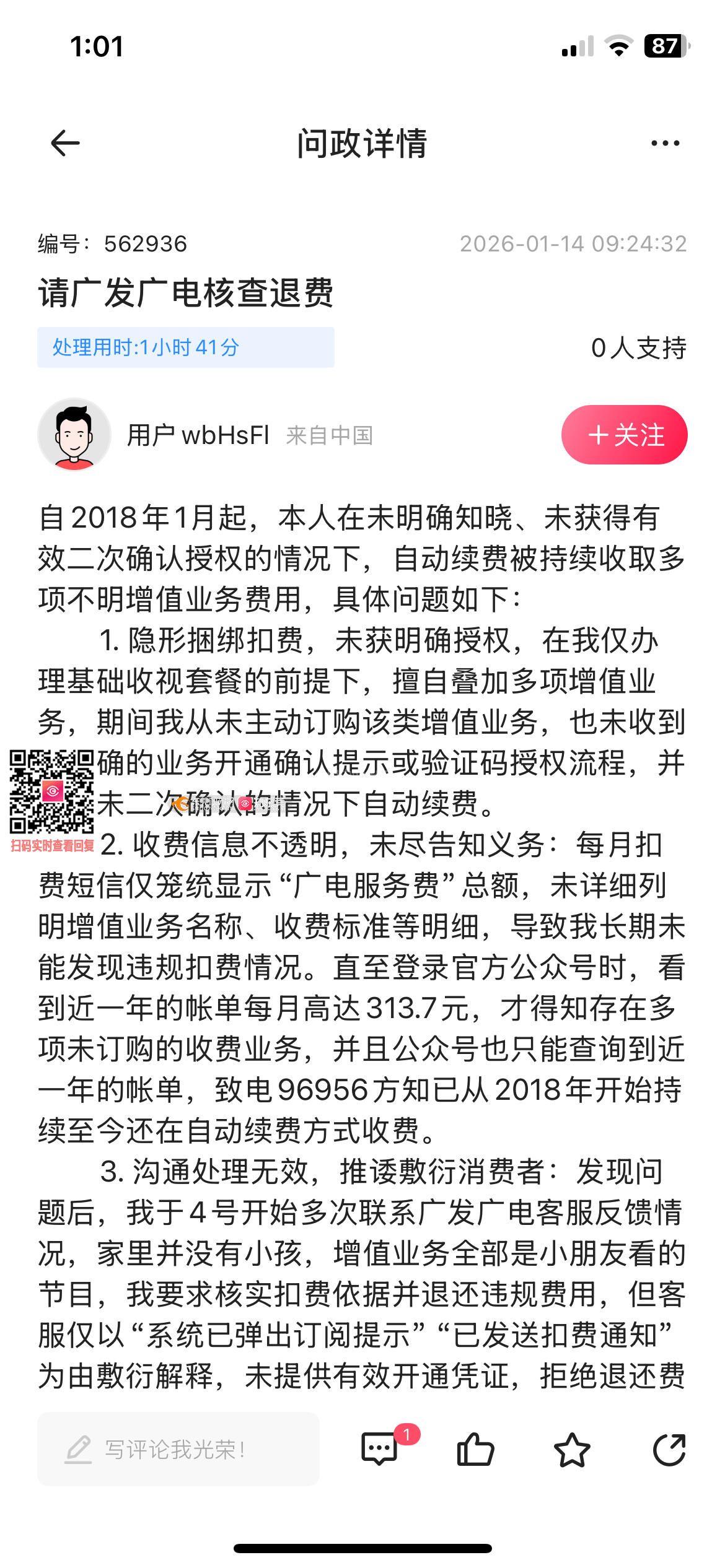The image size is (725, 1568).
Task: Favorite this post with the star icon
Action: point(571,1449)
